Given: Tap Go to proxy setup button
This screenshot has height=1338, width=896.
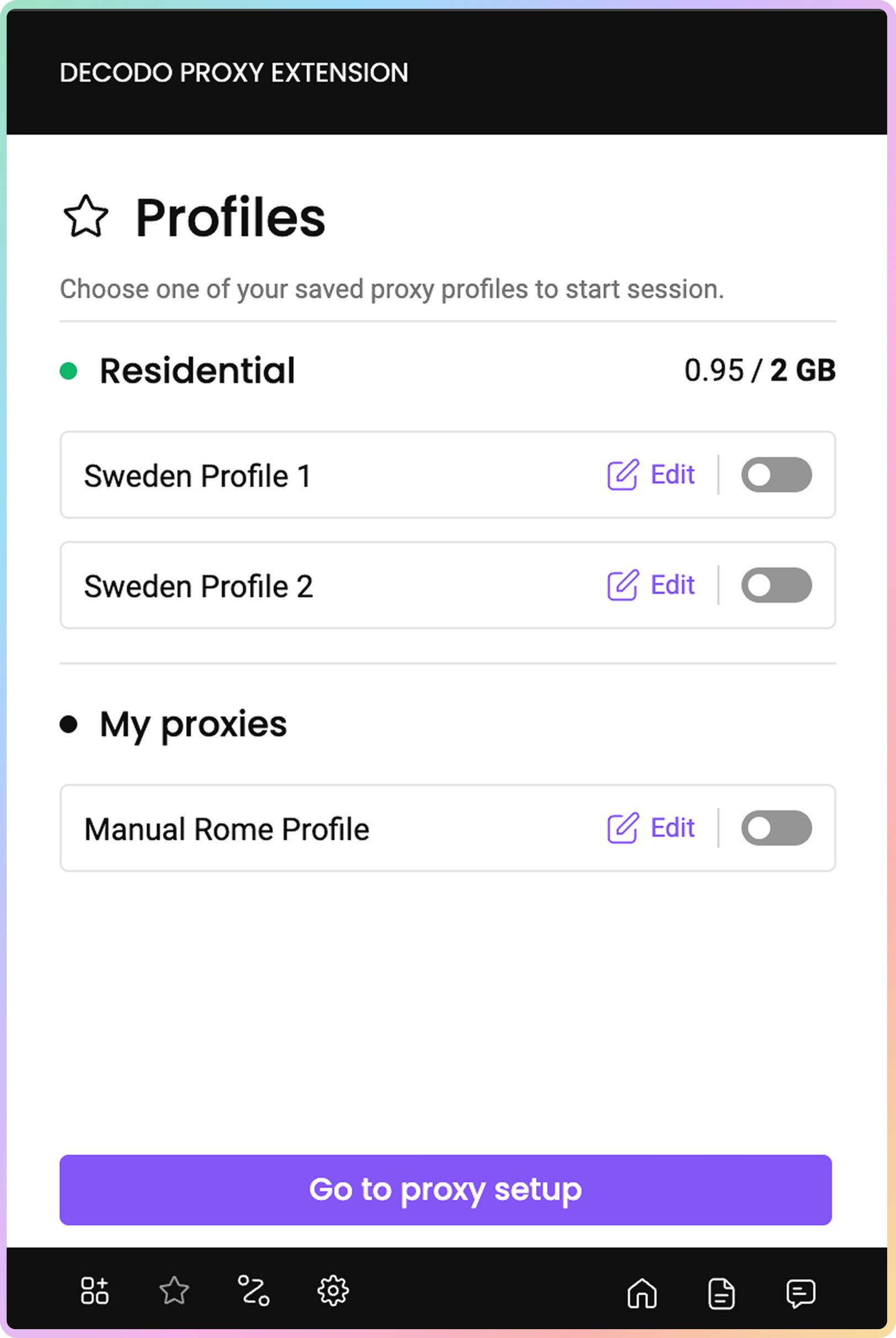Looking at the screenshot, I should point(445,1190).
